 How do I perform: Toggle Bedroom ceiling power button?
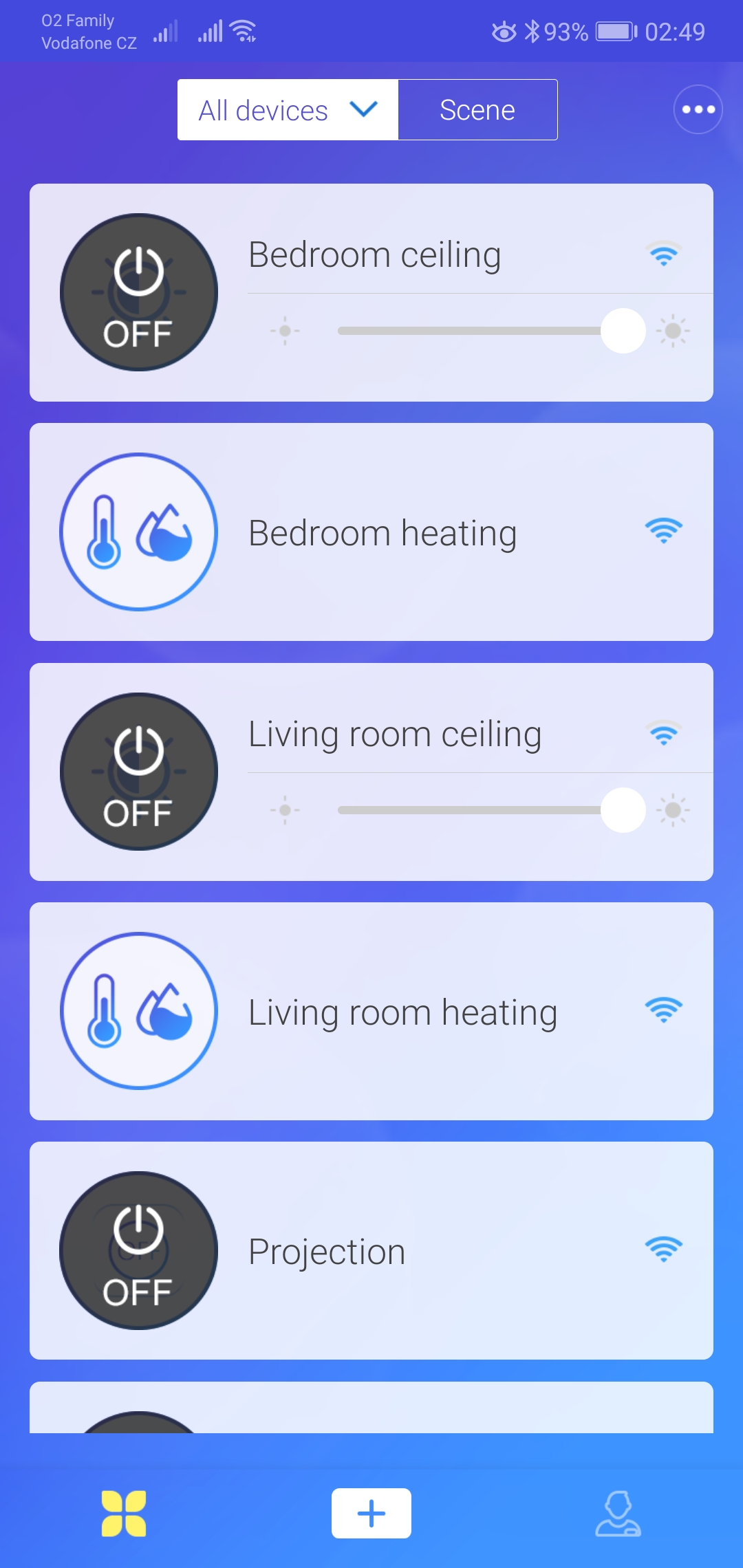(x=139, y=292)
